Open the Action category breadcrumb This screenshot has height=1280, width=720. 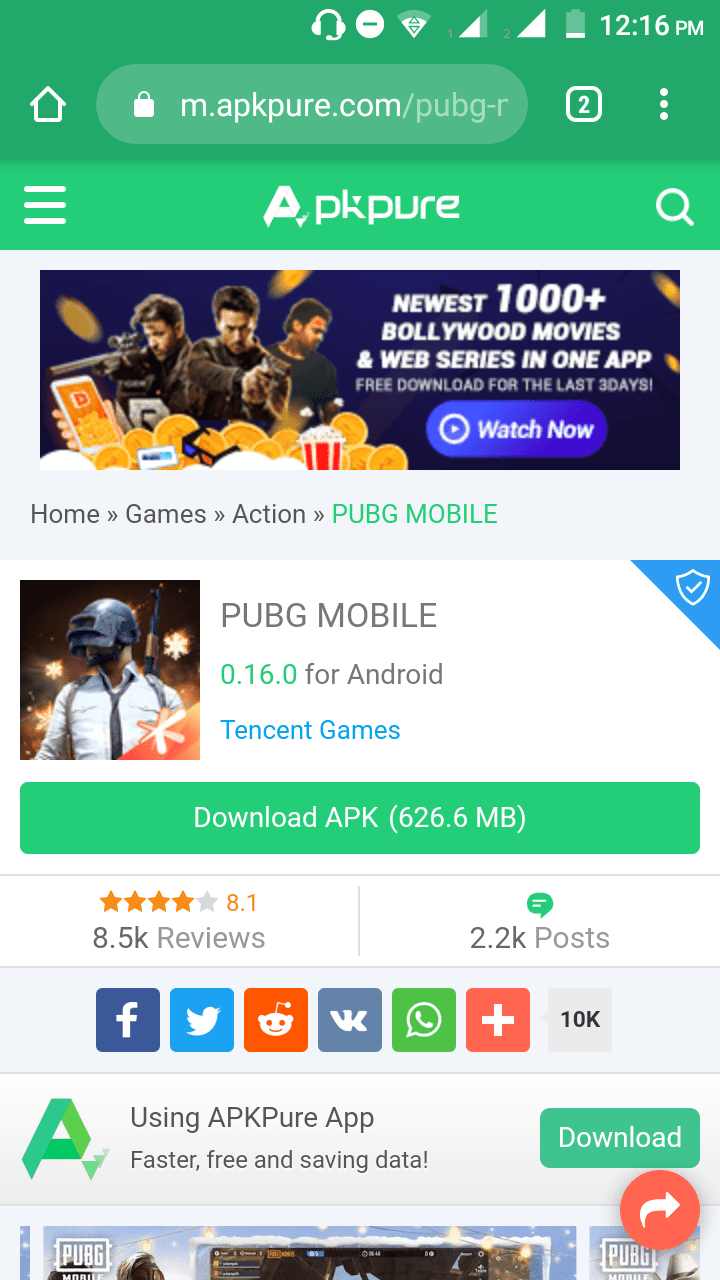[x=269, y=514]
